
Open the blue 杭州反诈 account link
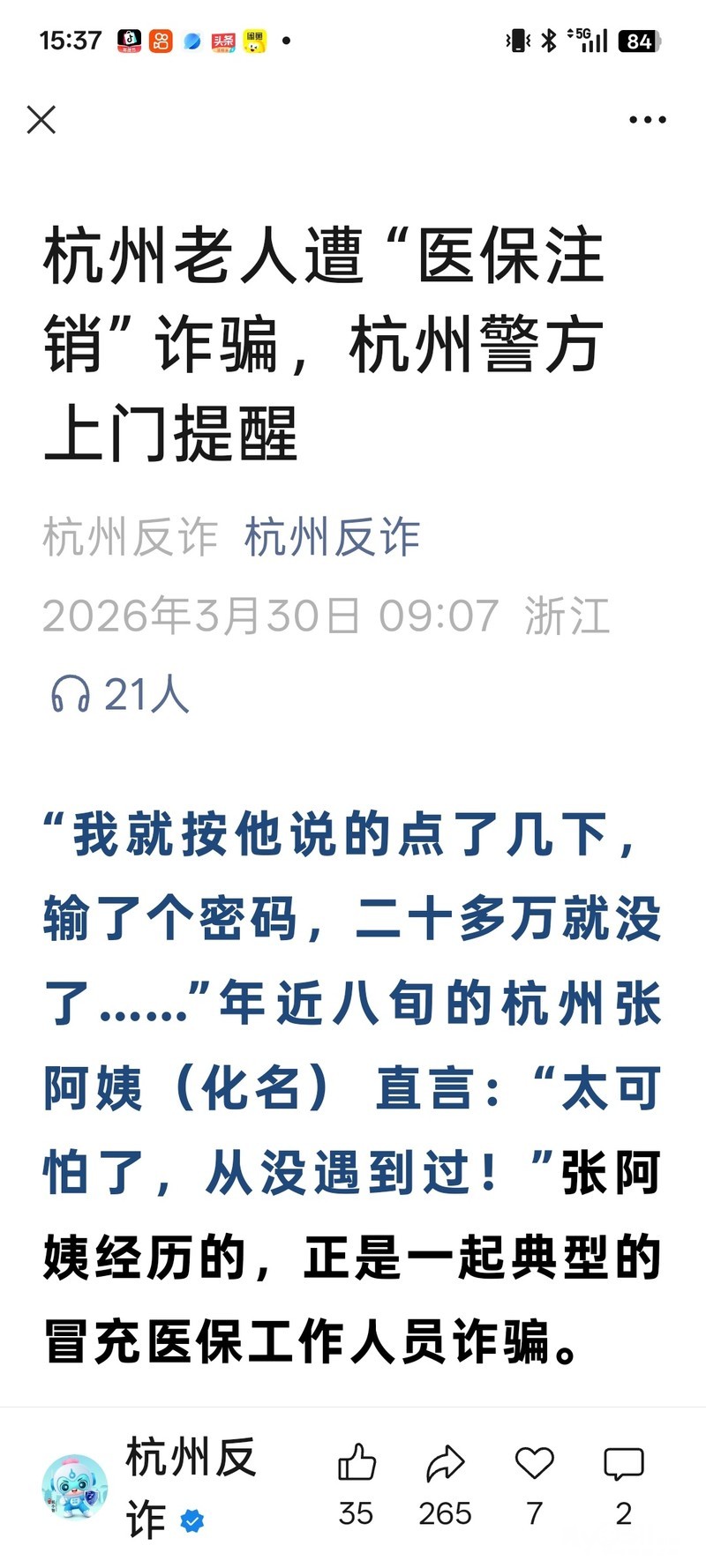click(x=332, y=537)
